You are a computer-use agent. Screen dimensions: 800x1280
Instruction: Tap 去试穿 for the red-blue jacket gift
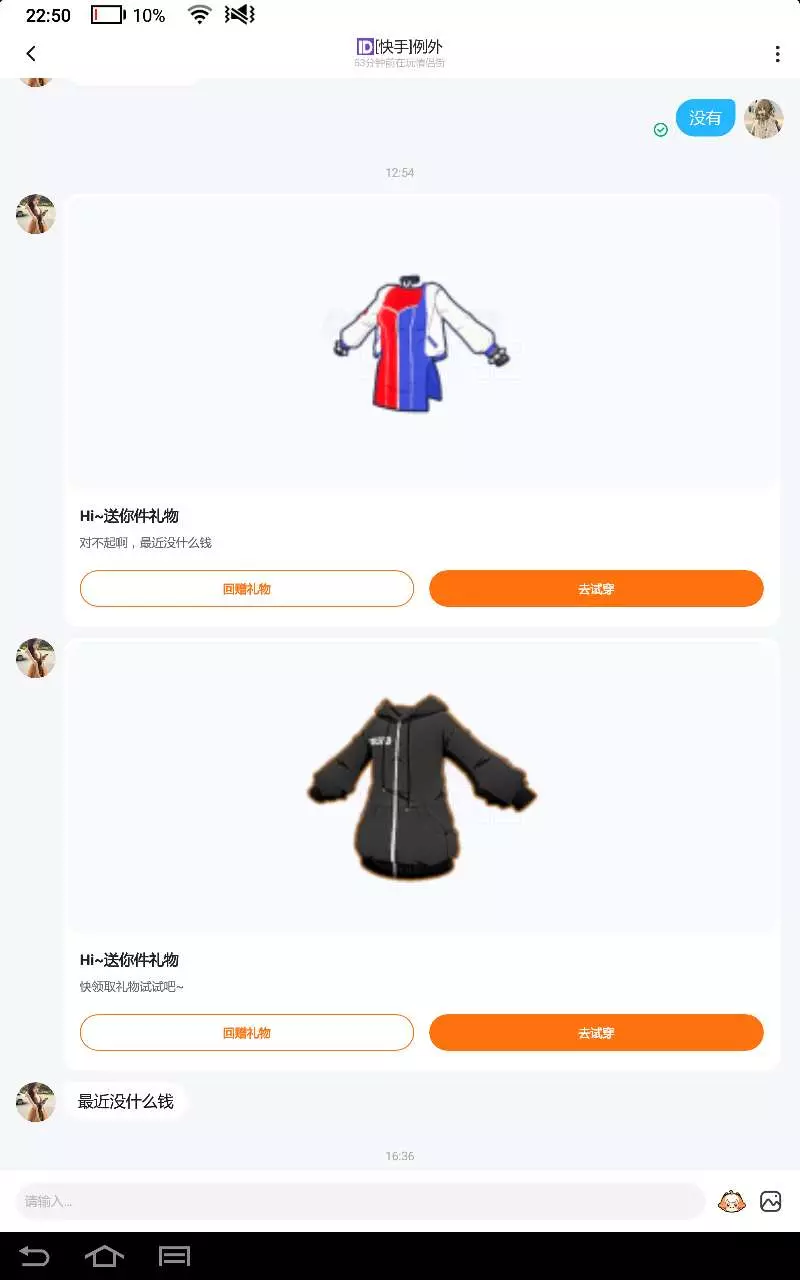tap(596, 589)
